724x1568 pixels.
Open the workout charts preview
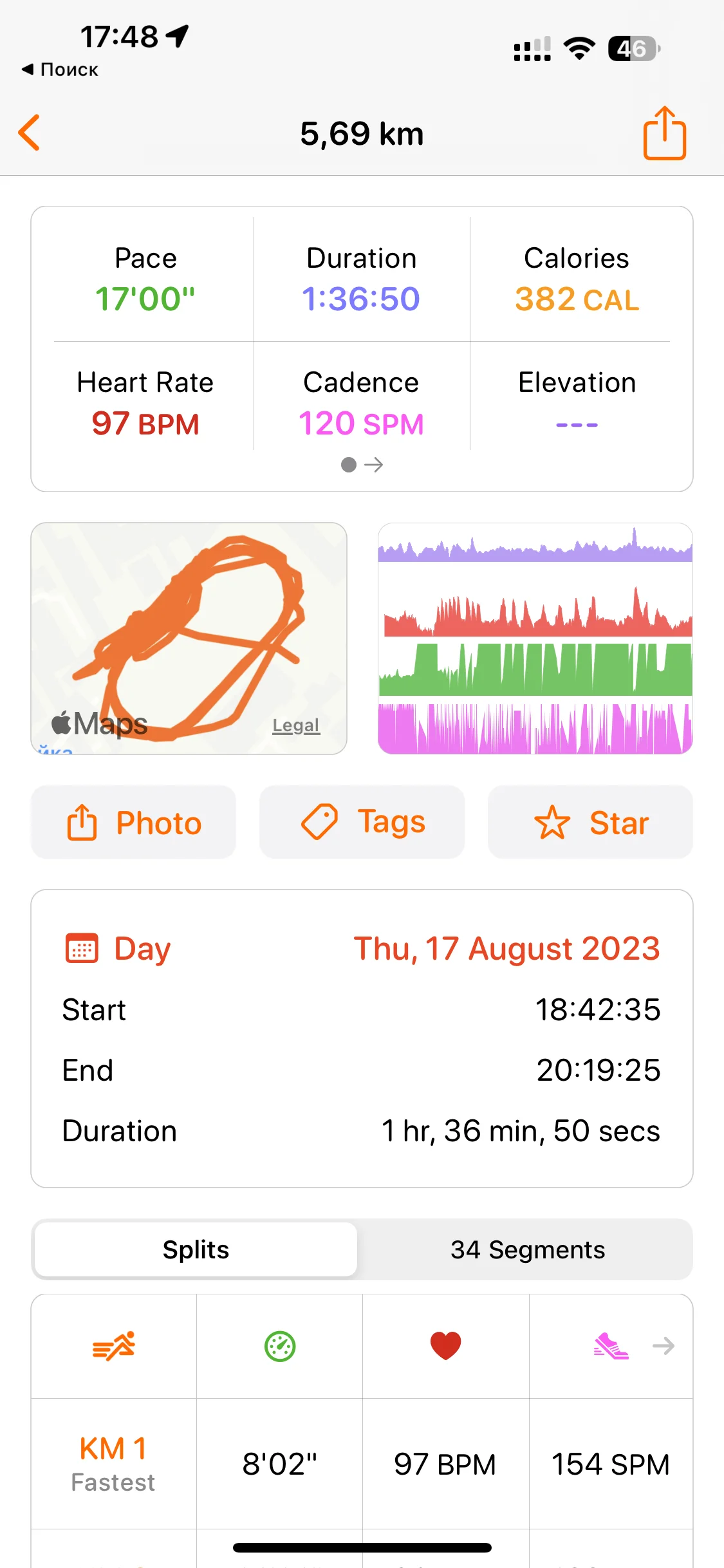[535, 637]
